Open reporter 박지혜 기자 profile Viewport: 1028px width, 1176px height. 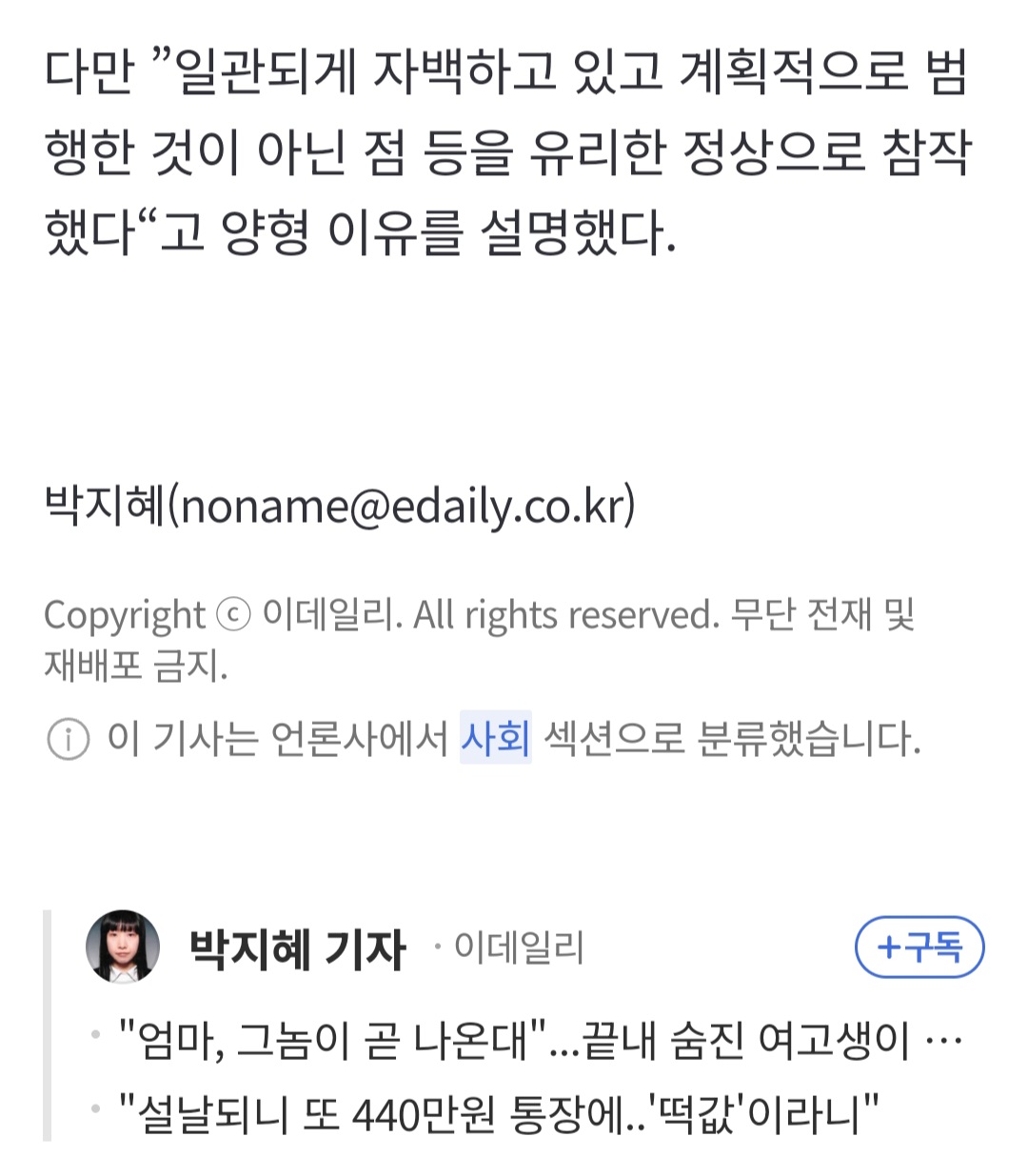coord(298,949)
